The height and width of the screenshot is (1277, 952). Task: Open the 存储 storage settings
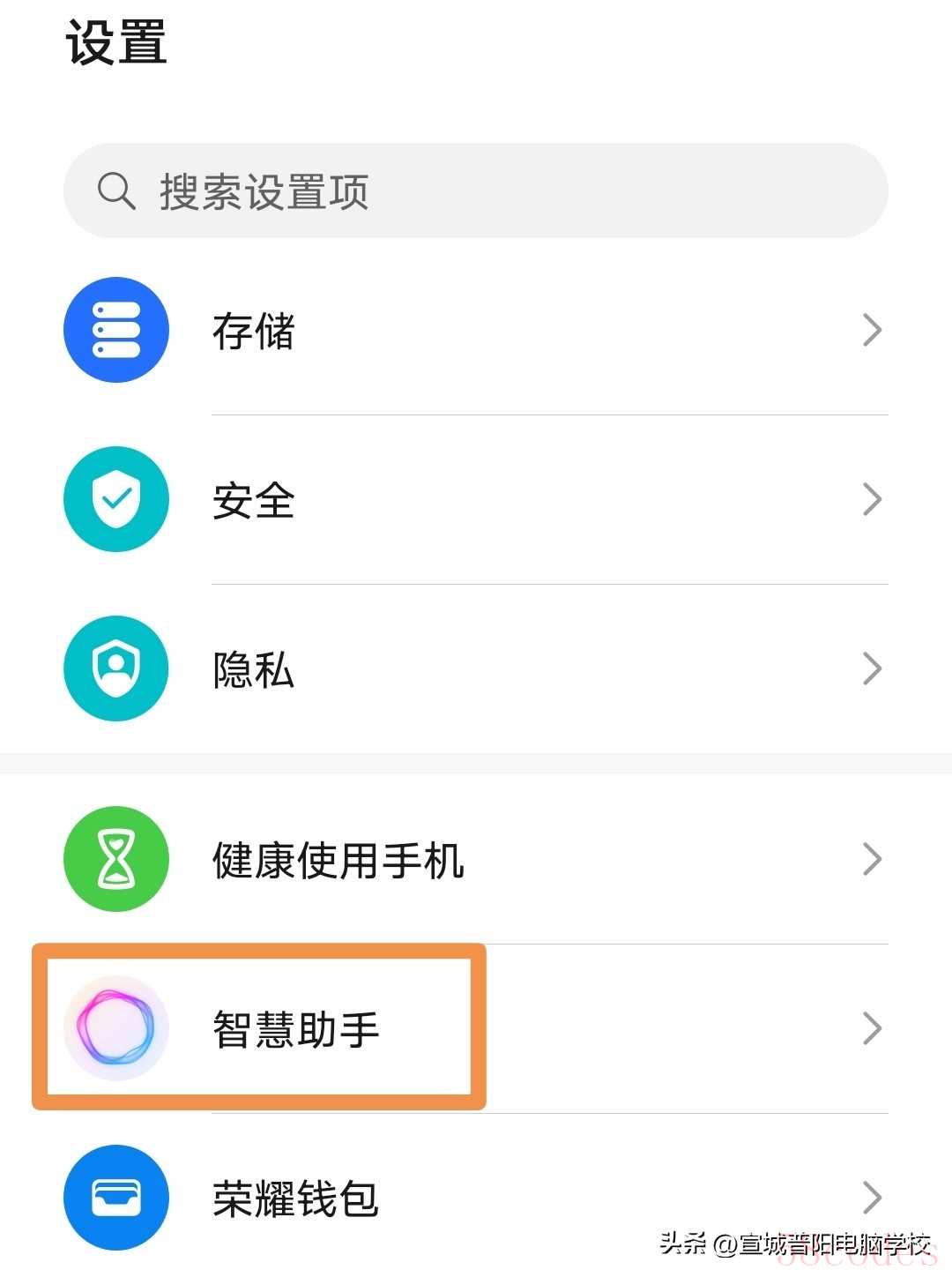coord(476,331)
